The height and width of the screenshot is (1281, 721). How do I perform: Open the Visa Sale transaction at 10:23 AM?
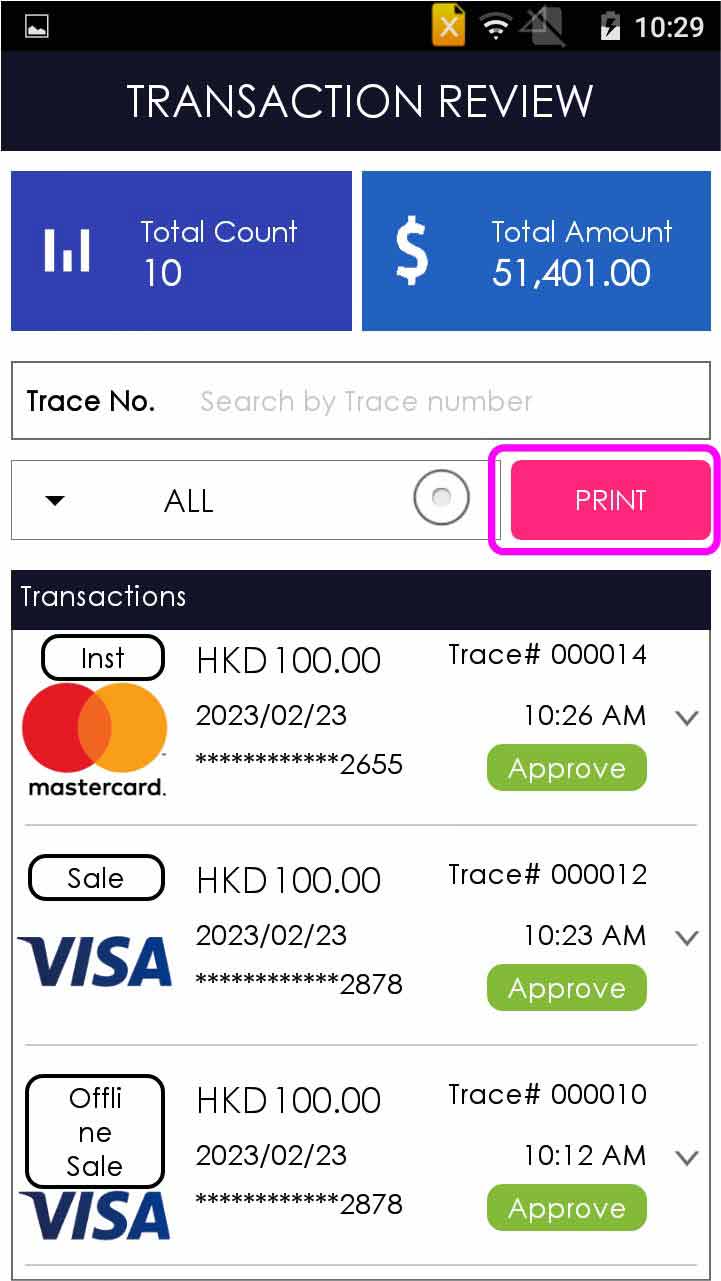pos(299,936)
